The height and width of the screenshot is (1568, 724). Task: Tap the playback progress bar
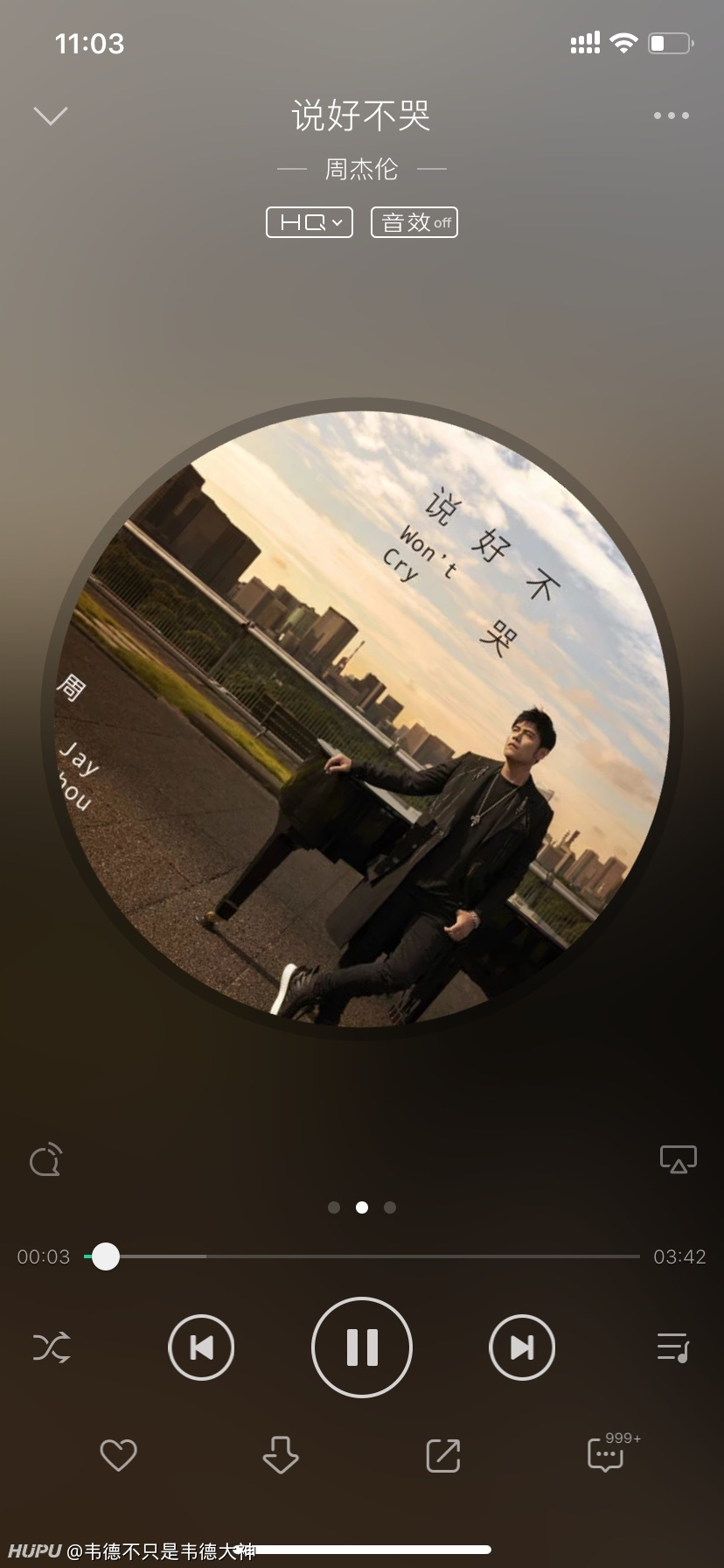pos(362,1256)
